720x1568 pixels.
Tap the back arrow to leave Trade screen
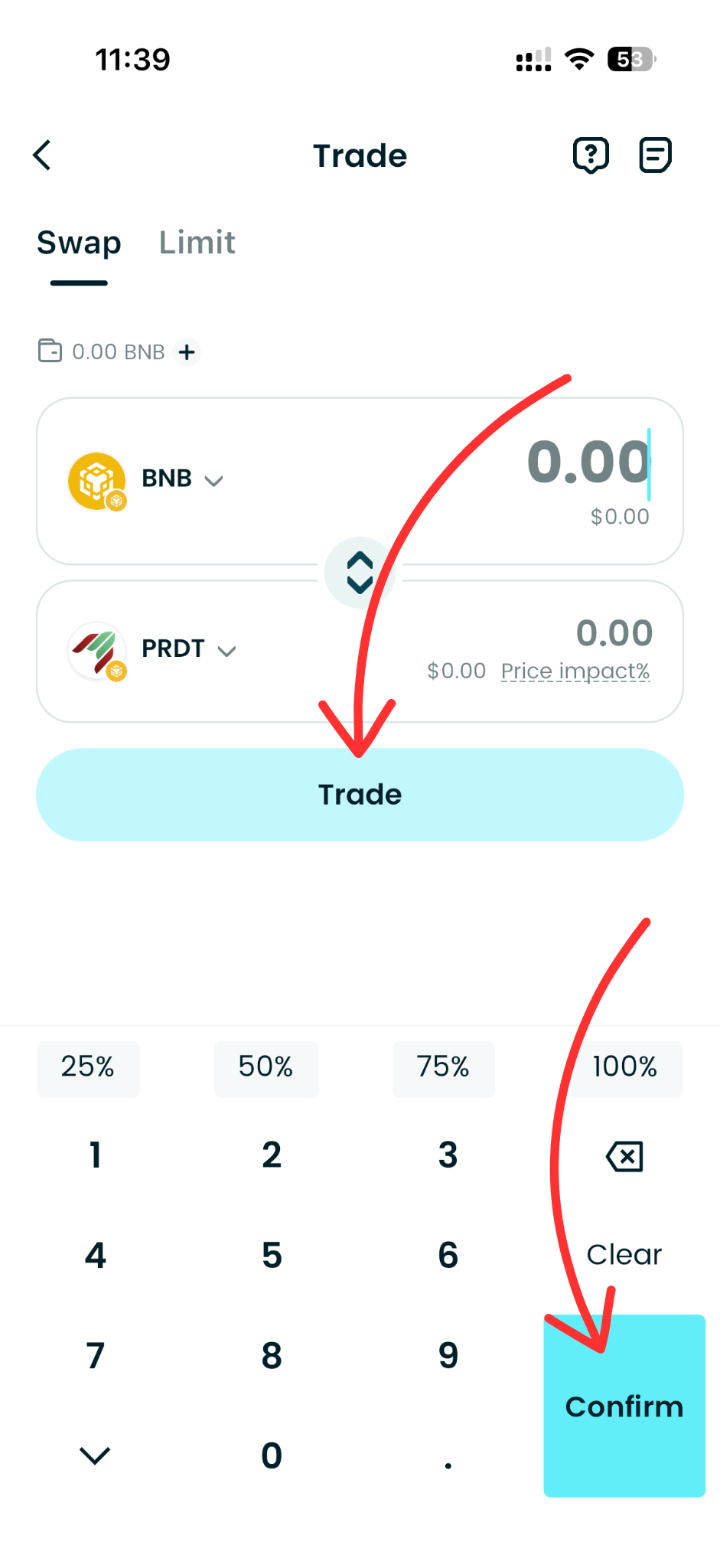coord(42,155)
